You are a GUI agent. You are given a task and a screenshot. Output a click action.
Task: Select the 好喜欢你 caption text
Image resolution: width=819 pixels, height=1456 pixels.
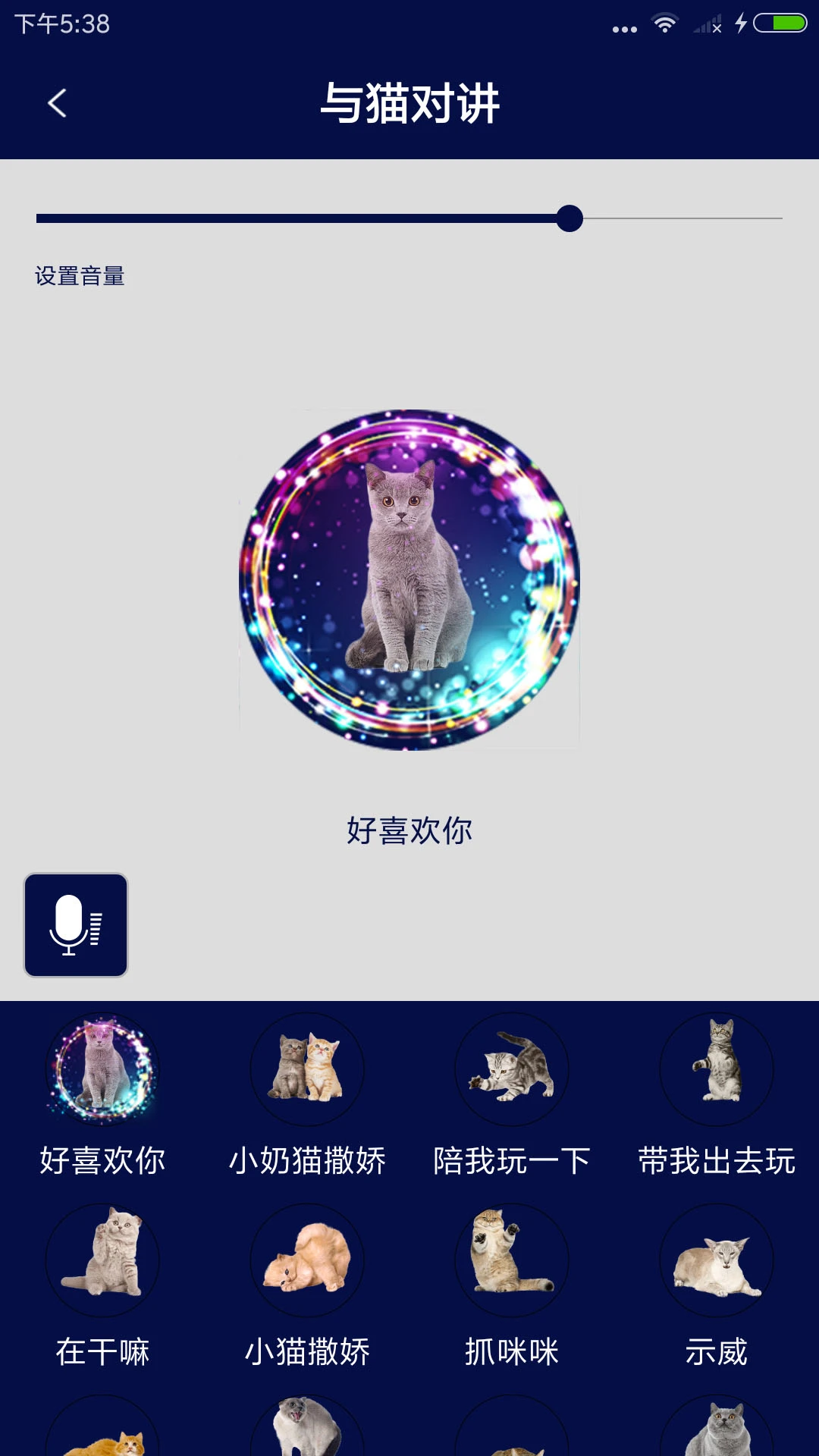pos(409,832)
